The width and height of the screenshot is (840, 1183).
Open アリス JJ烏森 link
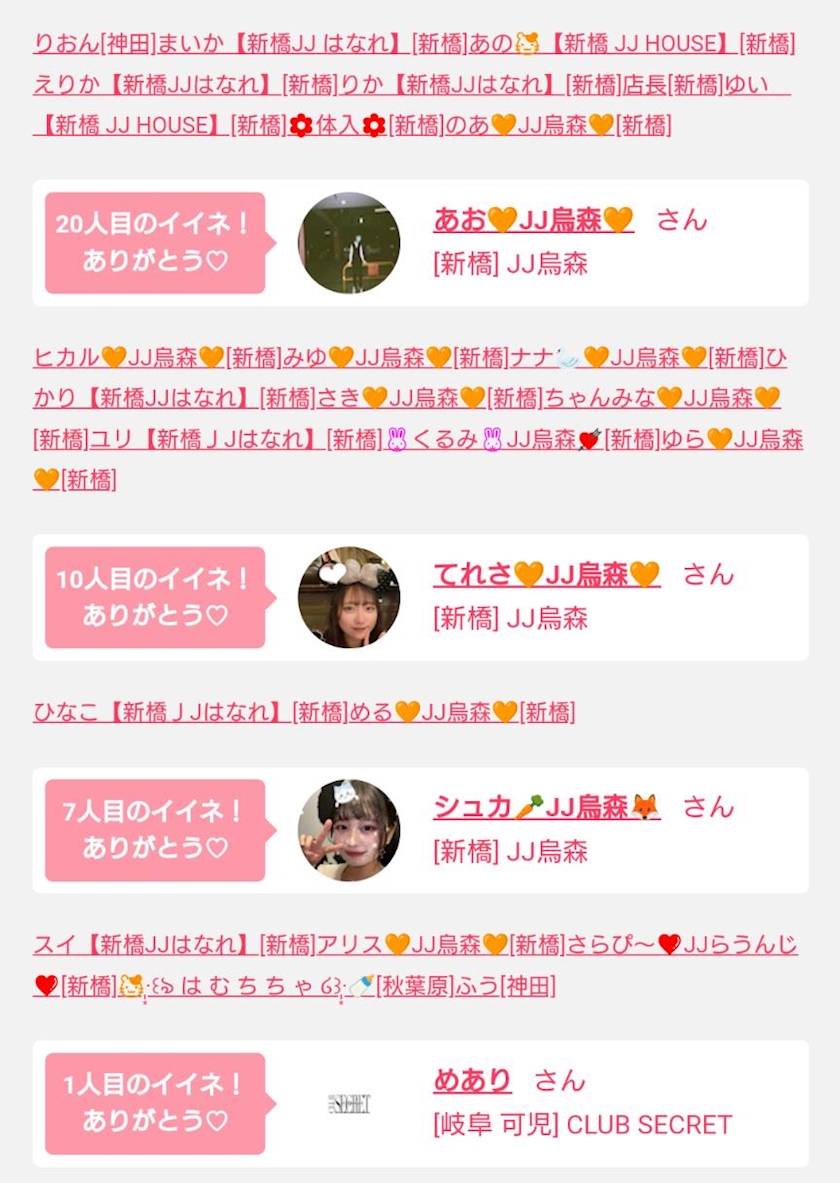click(439, 945)
